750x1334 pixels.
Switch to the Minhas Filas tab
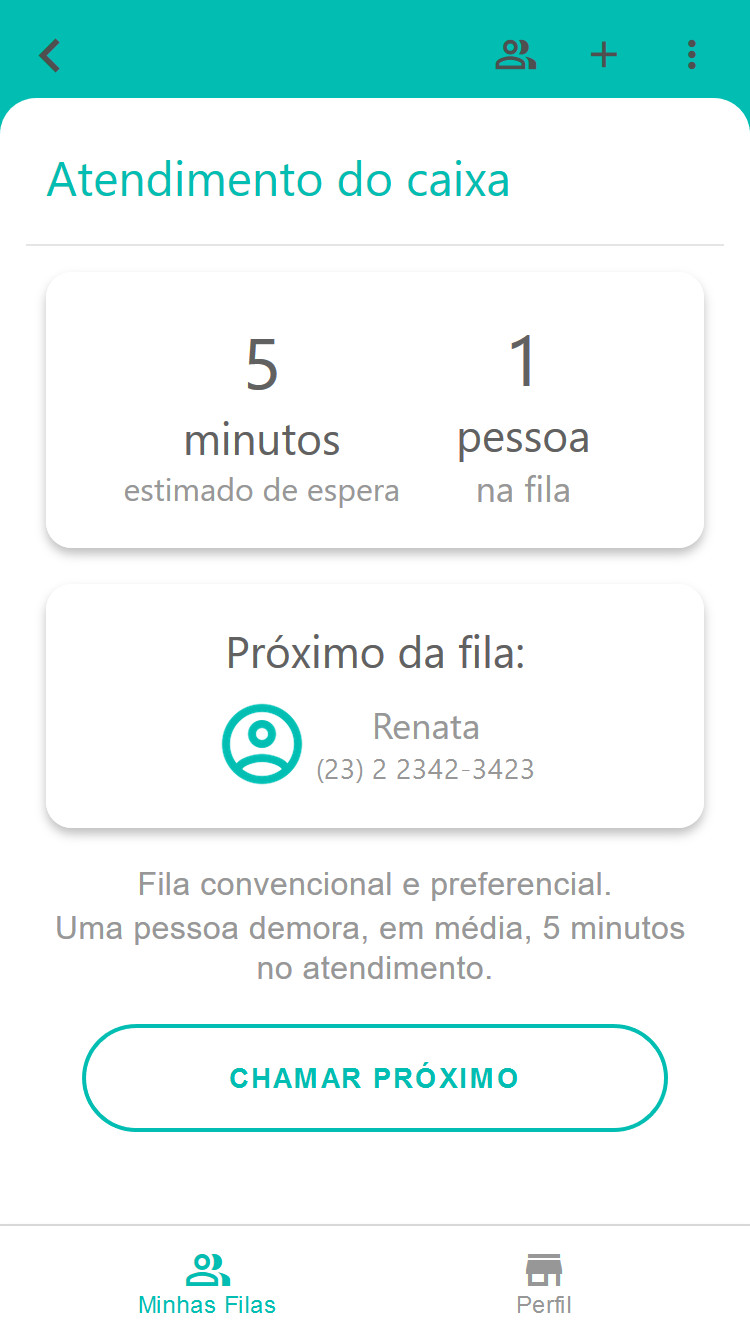pos(207,1283)
